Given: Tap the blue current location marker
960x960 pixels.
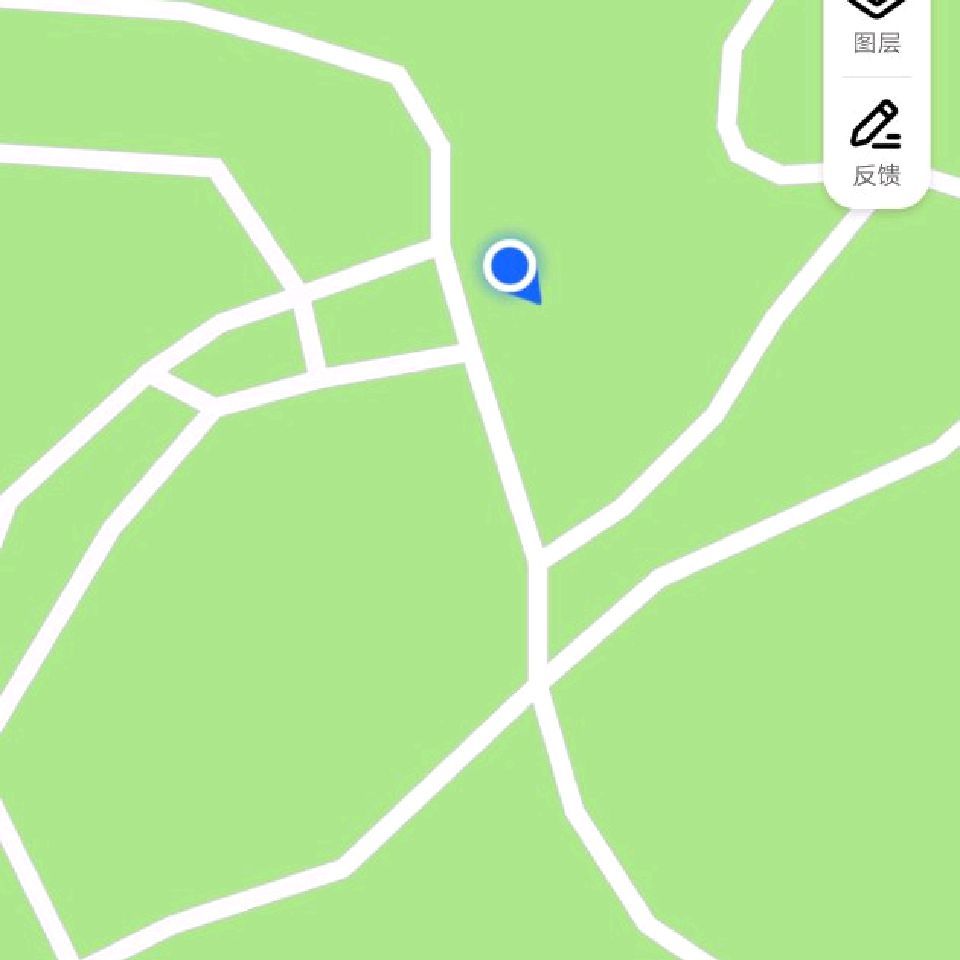Looking at the screenshot, I should 511,270.
